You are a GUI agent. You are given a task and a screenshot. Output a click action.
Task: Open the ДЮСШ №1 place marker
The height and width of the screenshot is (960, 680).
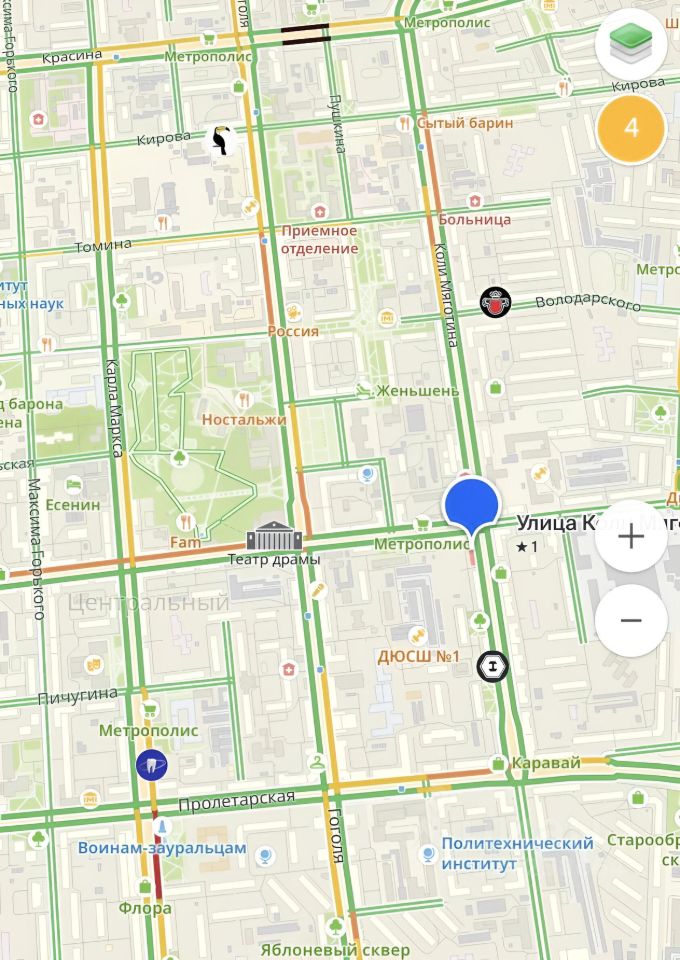click(x=418, y=636)
